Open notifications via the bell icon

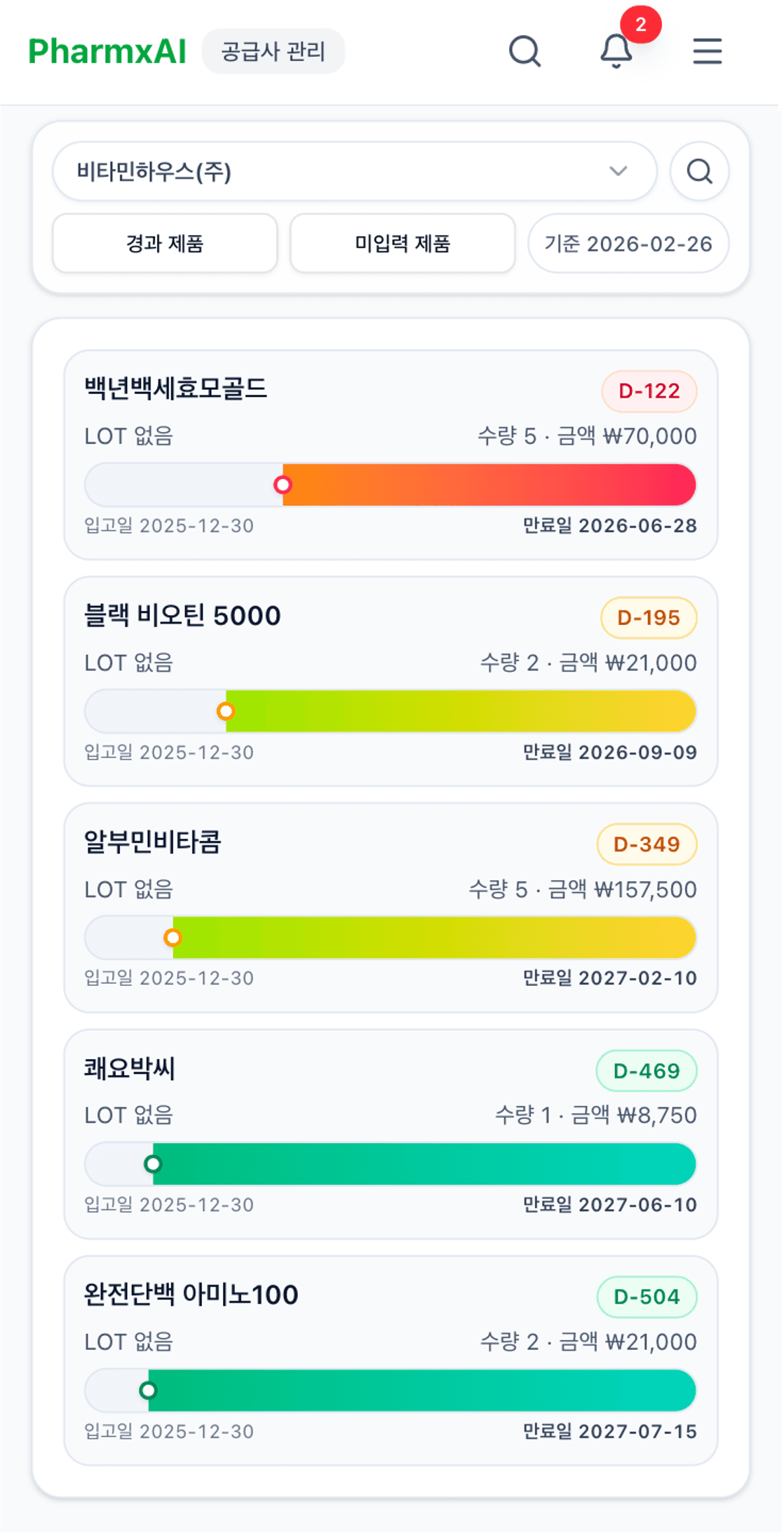(x=616, y=53)
